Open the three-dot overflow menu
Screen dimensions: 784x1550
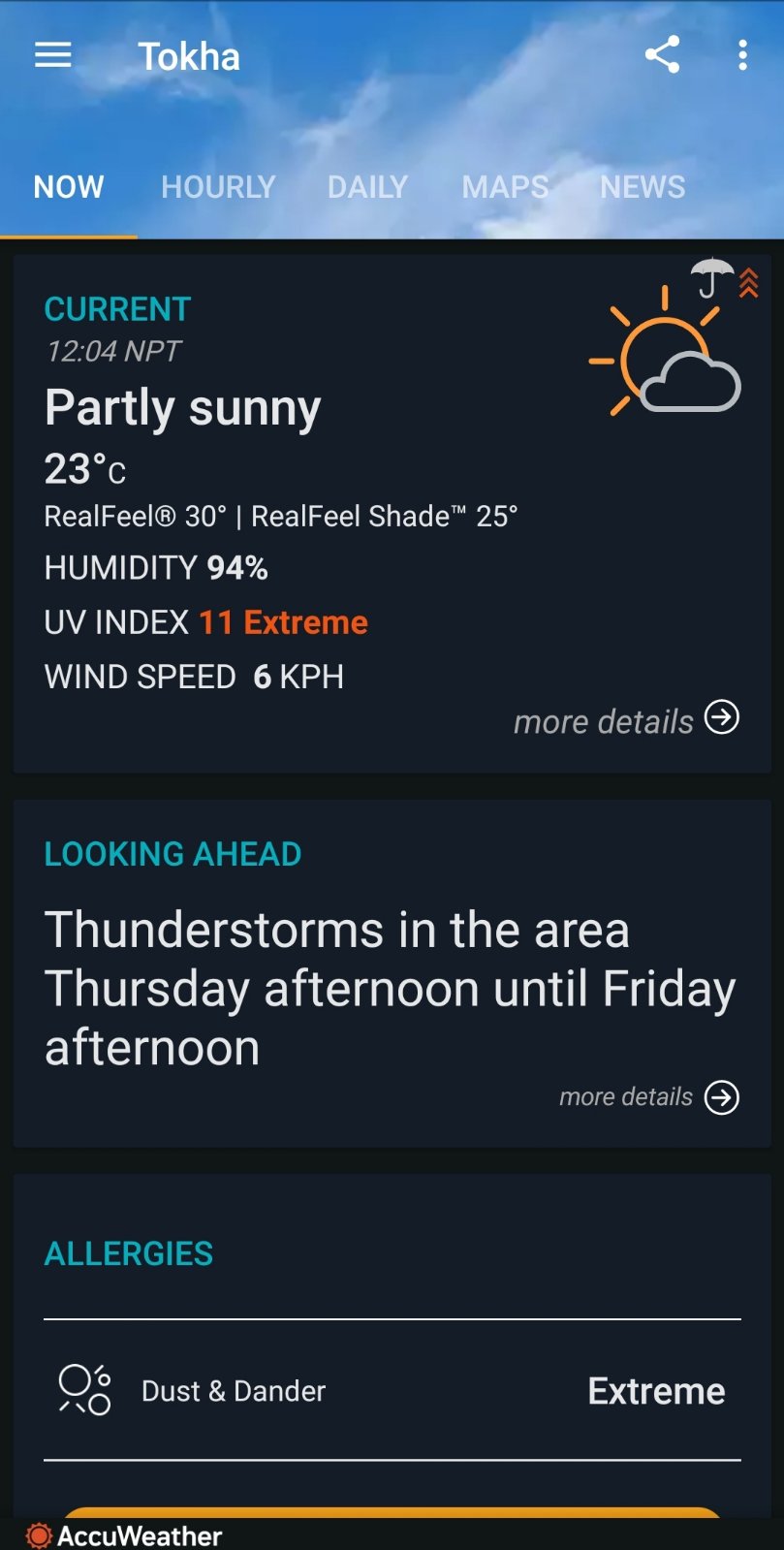tap(742, 55)
